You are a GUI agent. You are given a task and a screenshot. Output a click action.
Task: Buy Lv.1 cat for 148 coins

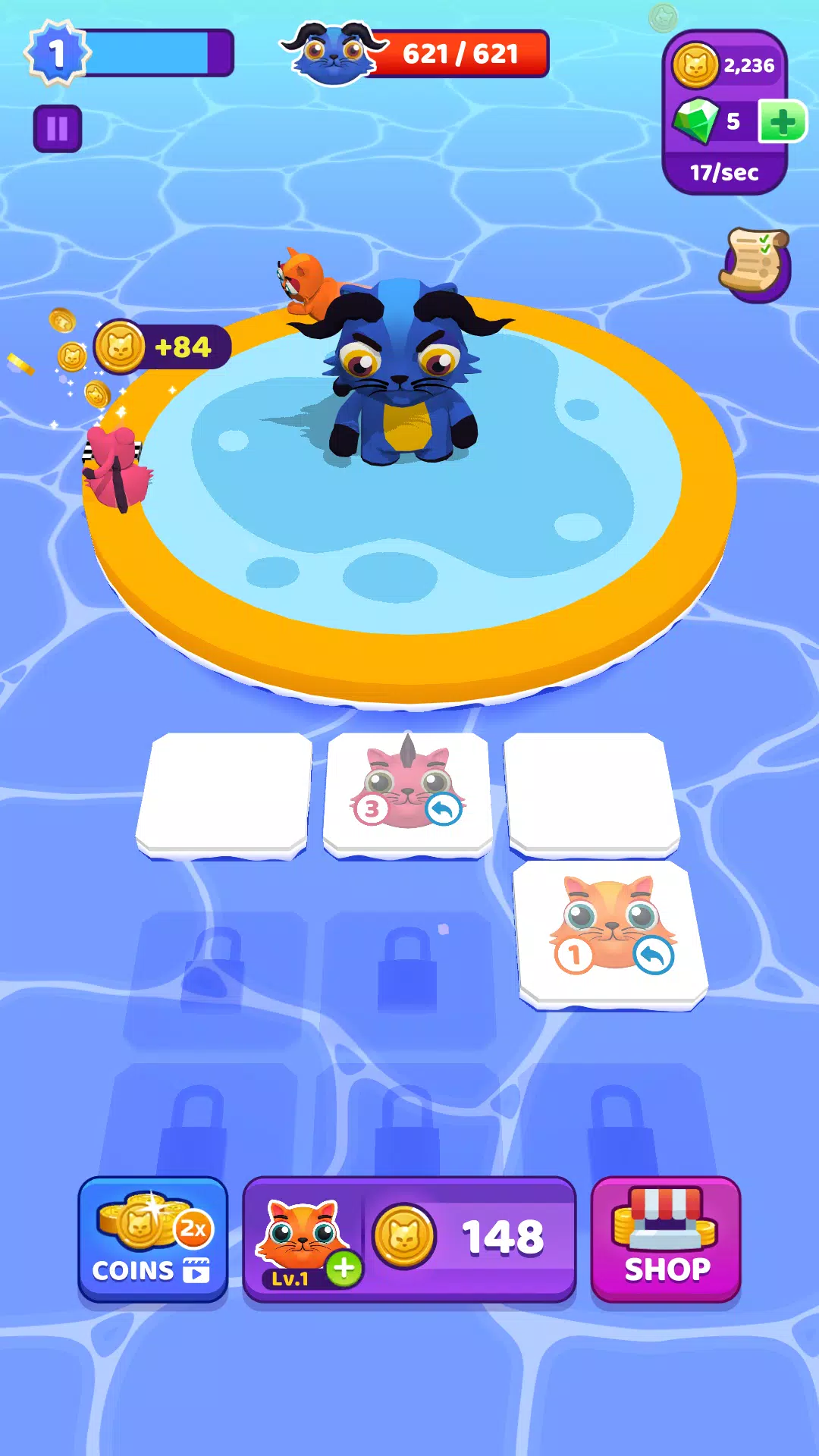coord(409,1239)
